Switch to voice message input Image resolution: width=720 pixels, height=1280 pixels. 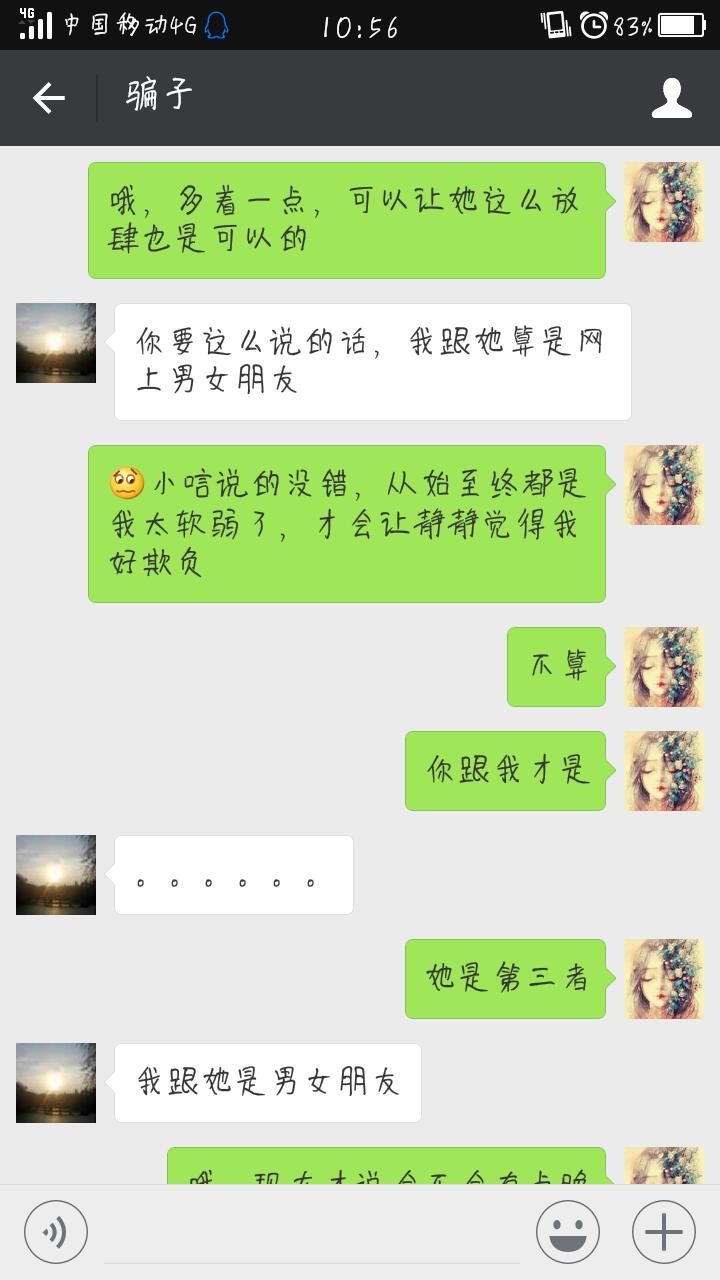point(56,1232)
